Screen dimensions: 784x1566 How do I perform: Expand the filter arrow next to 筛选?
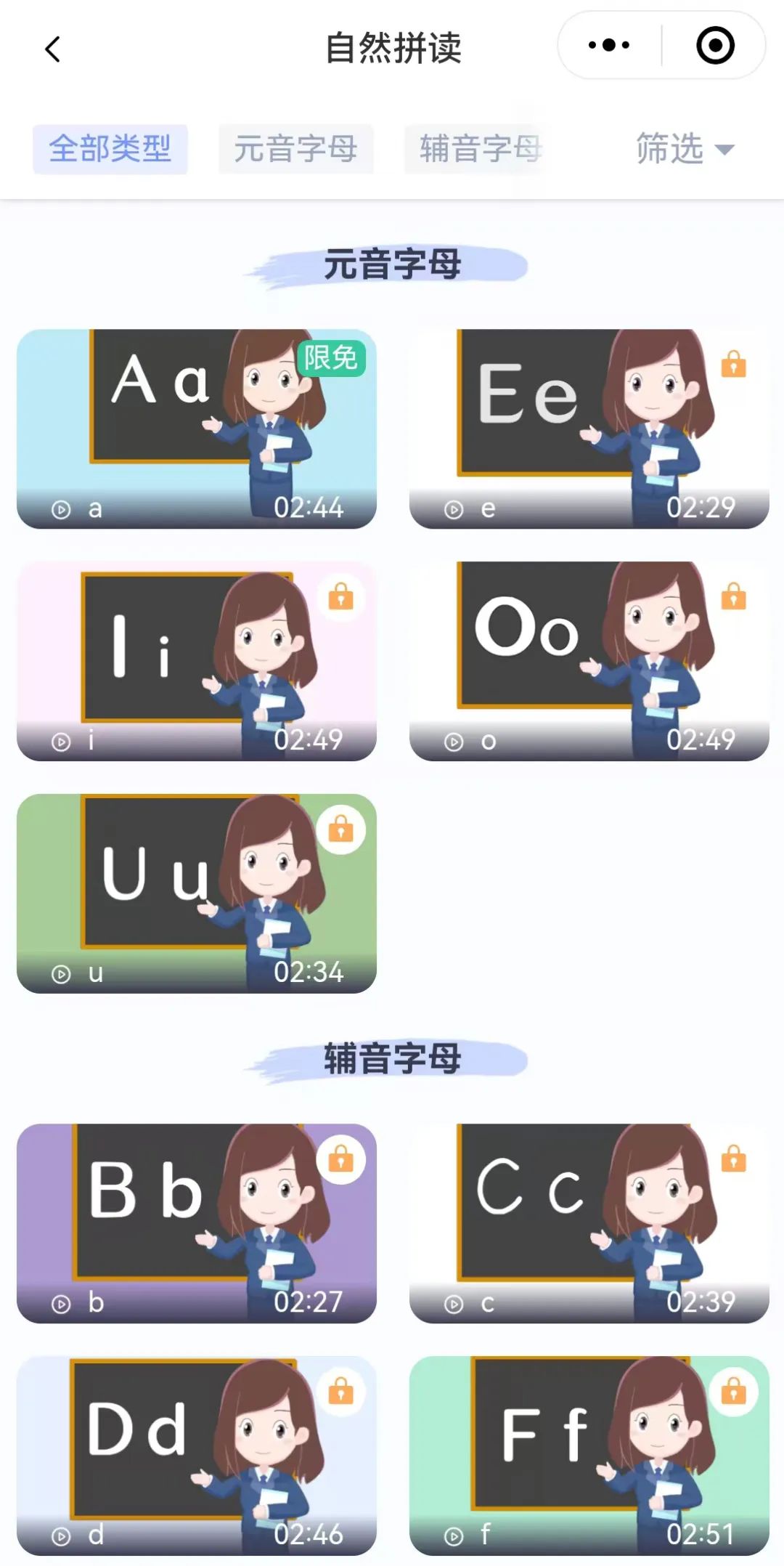(x=725, y=150)
